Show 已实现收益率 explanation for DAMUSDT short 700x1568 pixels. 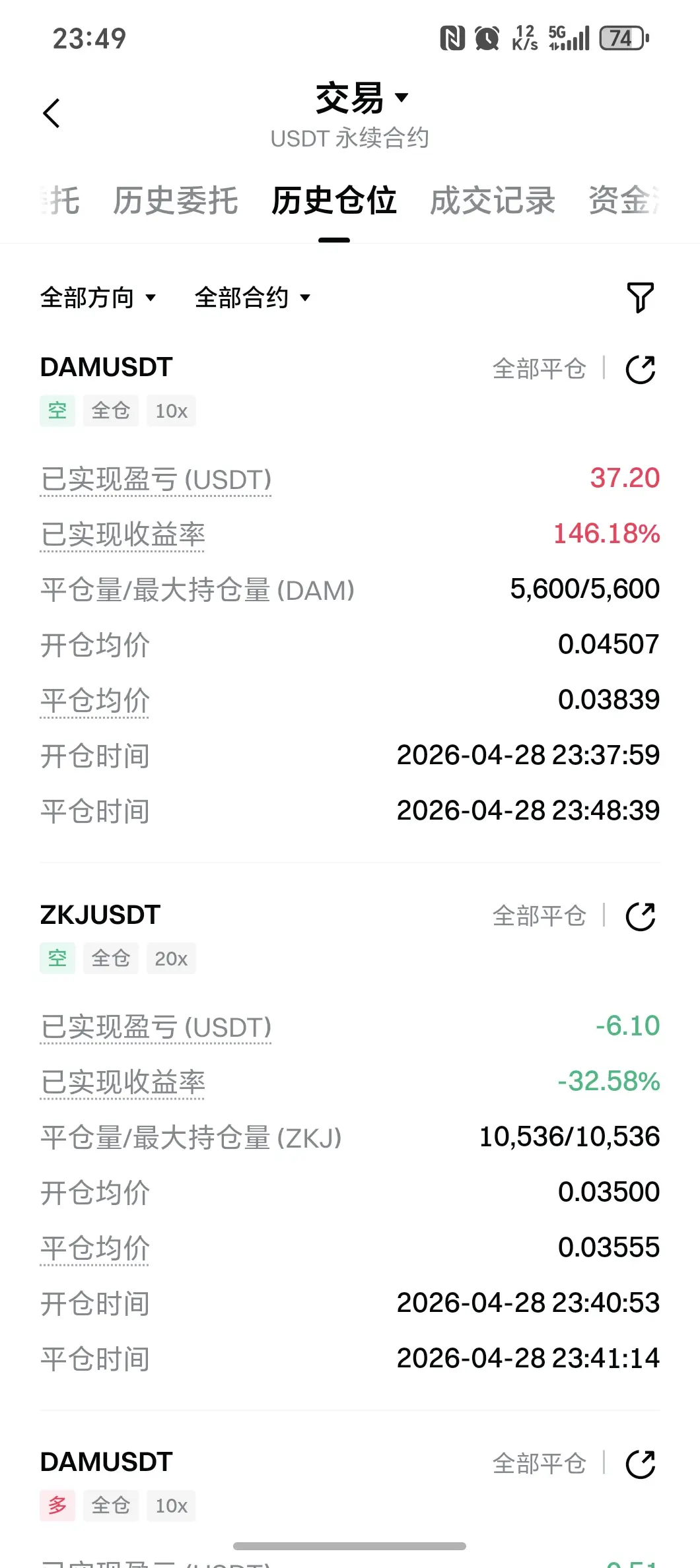click(x=123, y=535)
